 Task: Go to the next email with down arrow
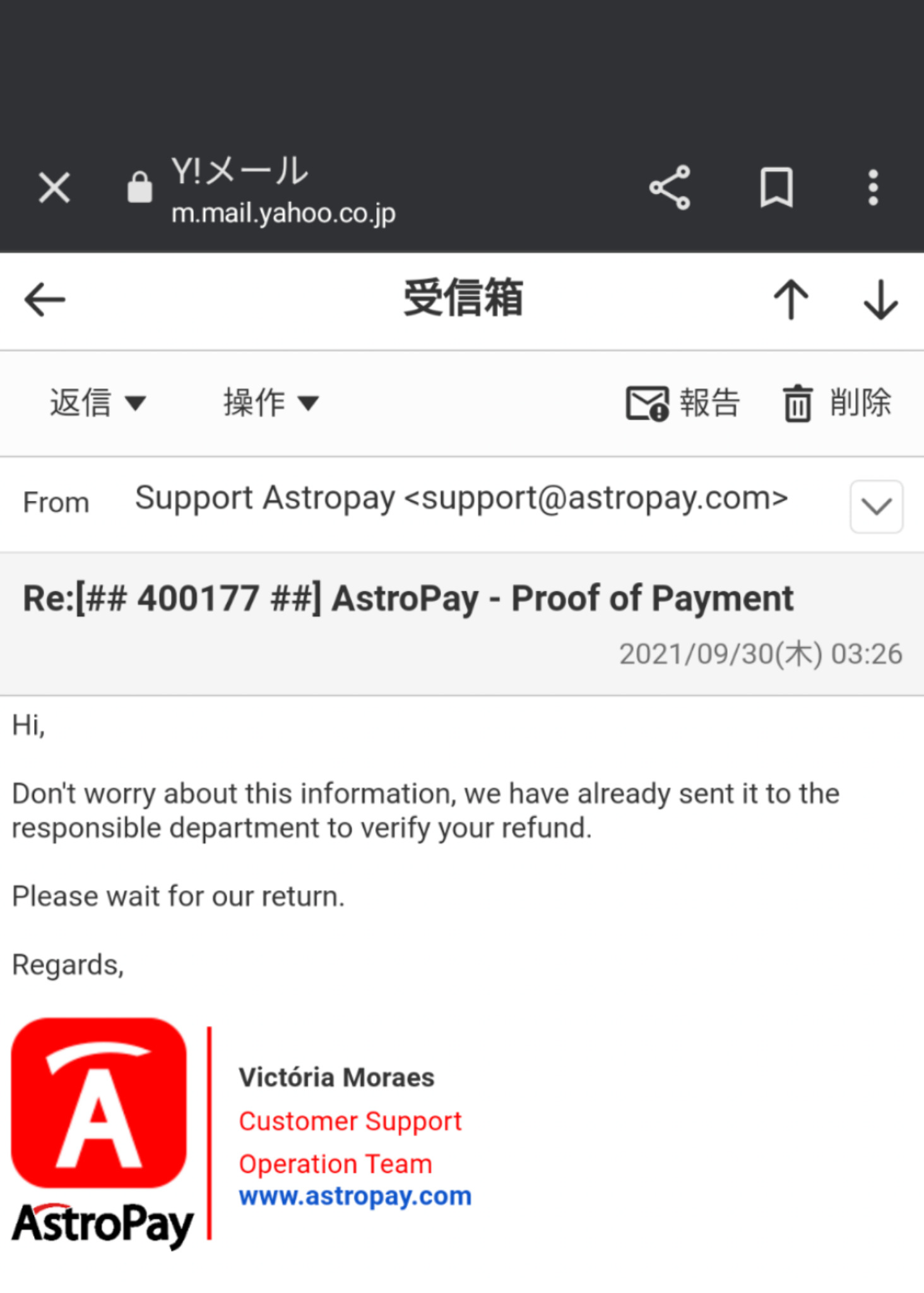pyautogui.click(x=880, y=300)
